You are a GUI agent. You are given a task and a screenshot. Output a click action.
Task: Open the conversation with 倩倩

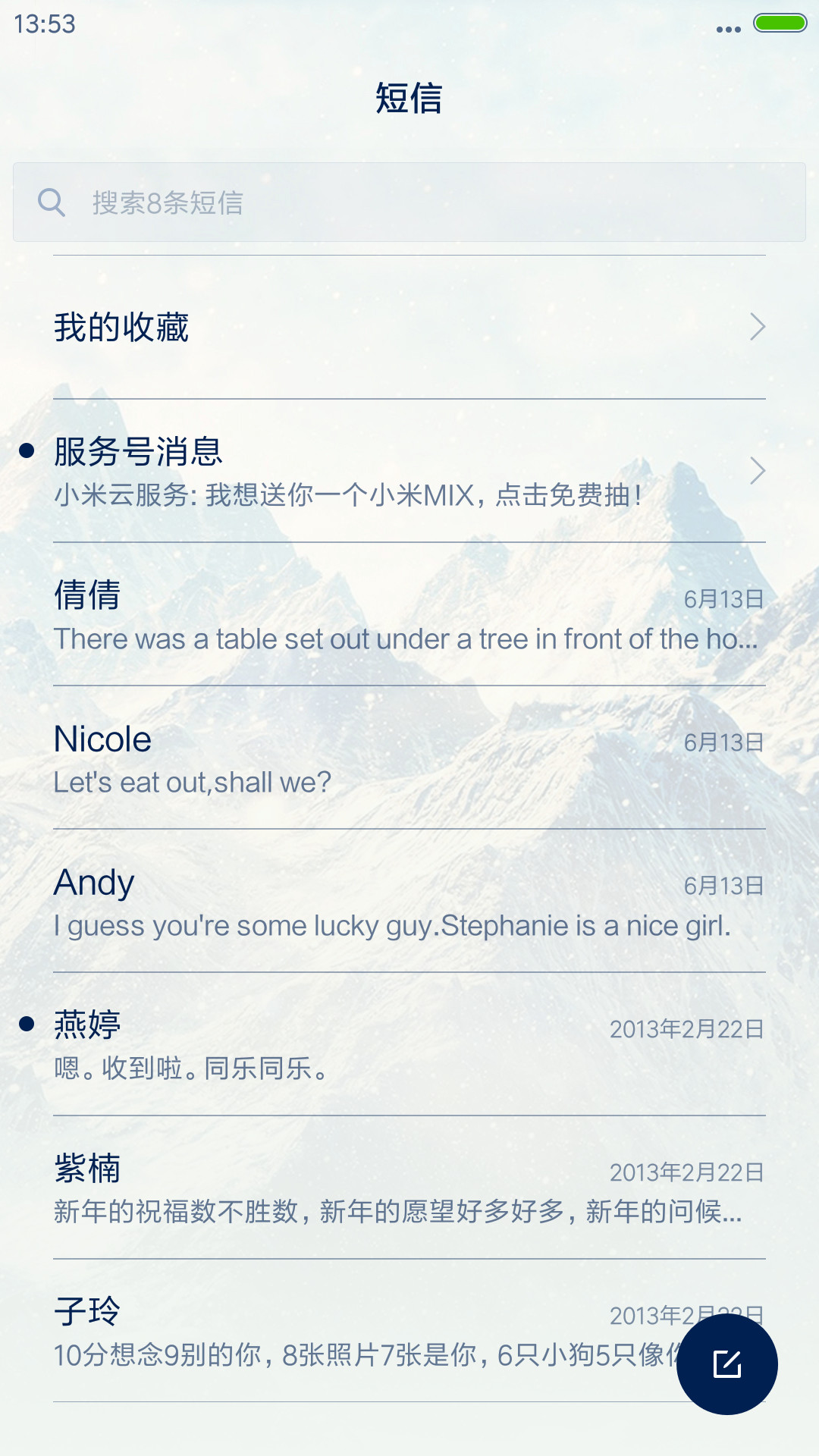409,614
